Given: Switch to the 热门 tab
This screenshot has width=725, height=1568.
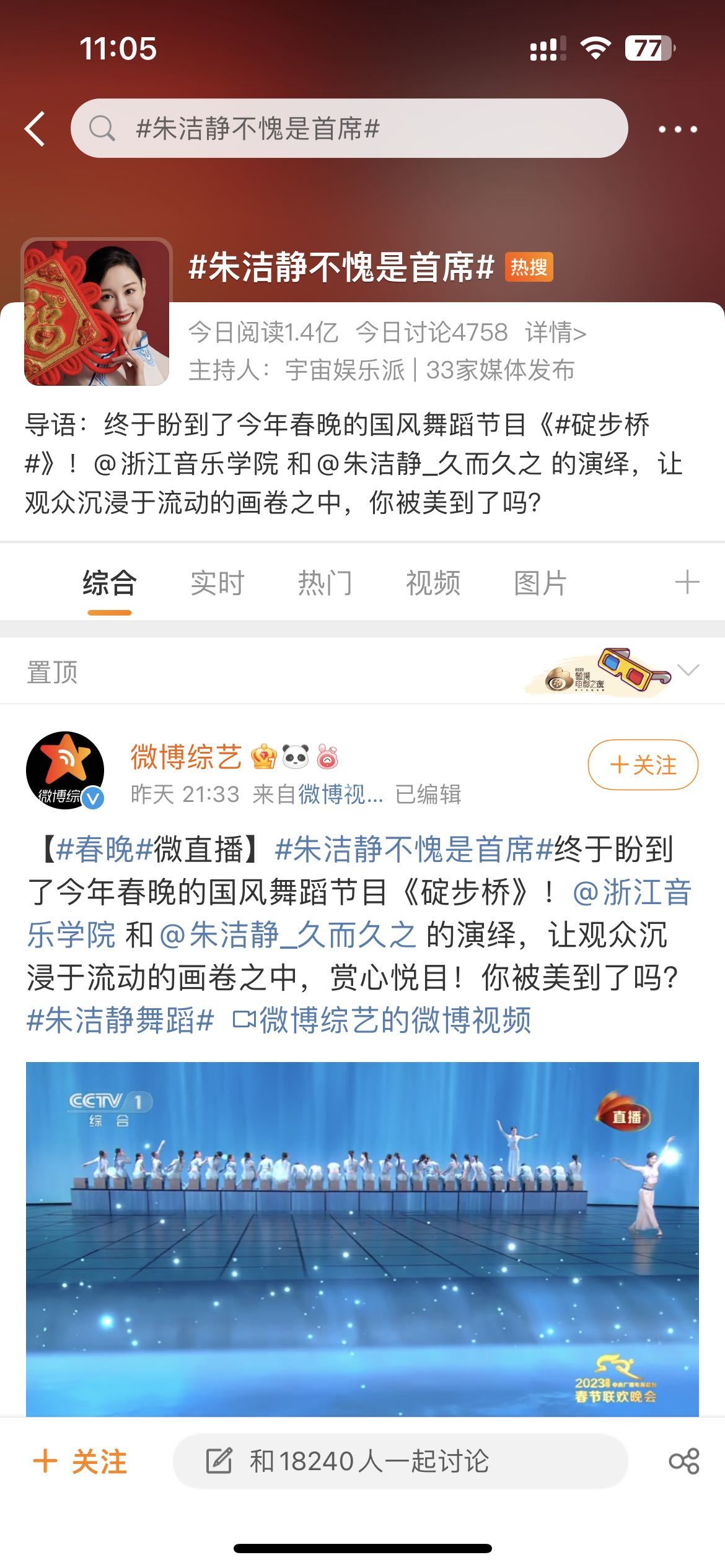Looking at the screenshot, I should pyautogui.click(x=325, y=583).
